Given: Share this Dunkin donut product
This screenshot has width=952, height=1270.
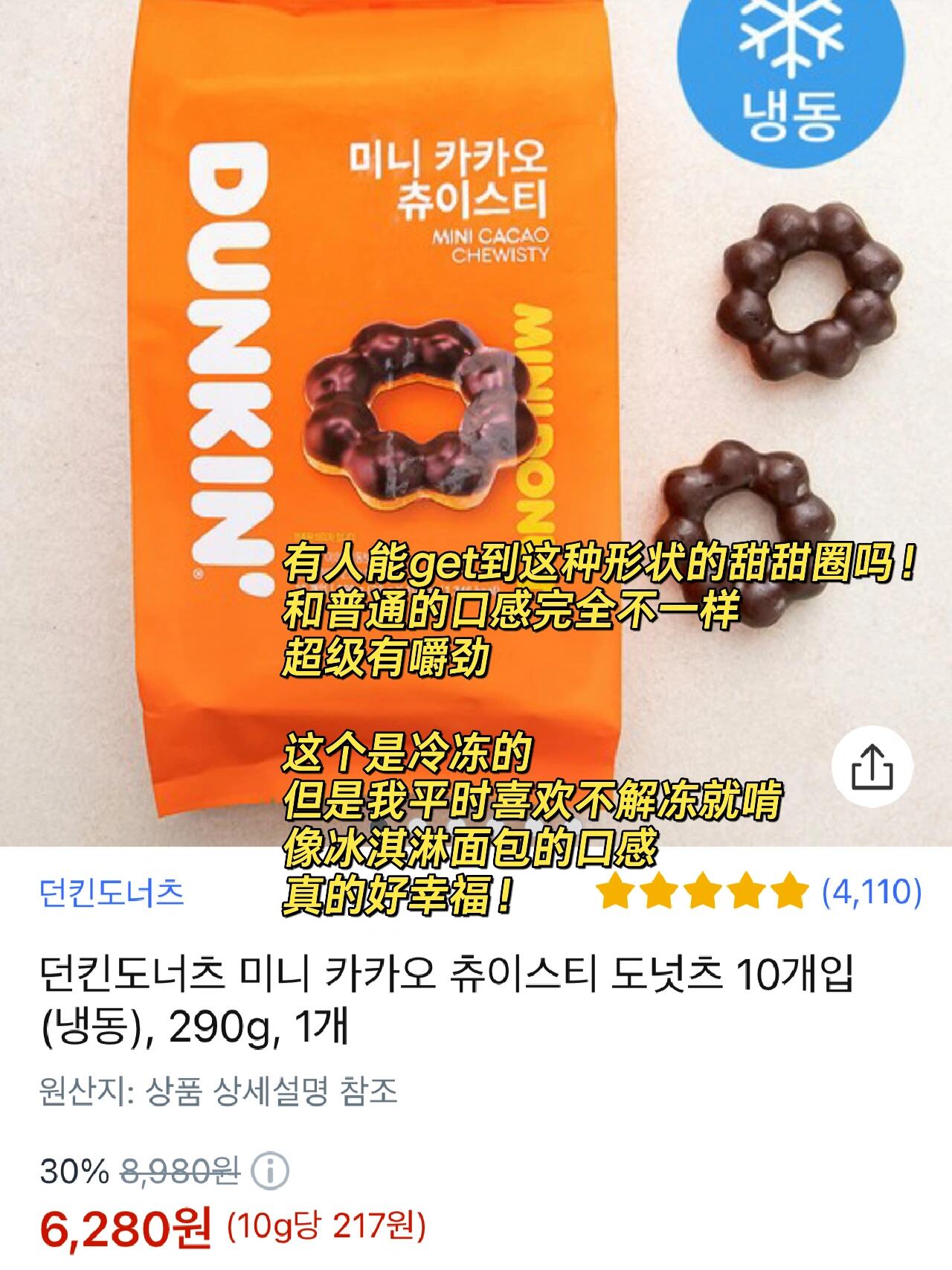Looking at the screenshot, I should [x=871, y=768].
